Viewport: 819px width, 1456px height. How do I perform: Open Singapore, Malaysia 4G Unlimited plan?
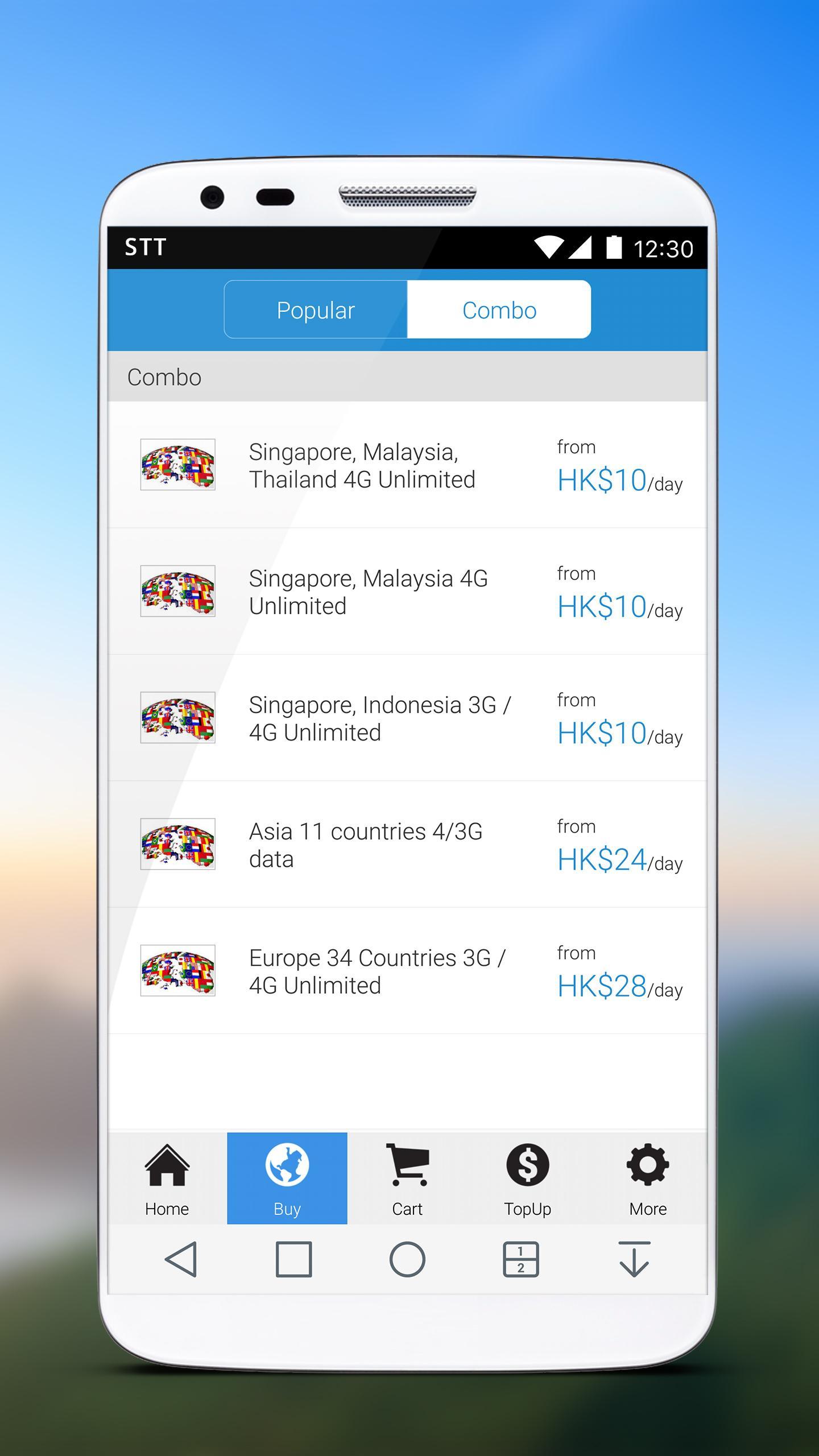(407, 591)
